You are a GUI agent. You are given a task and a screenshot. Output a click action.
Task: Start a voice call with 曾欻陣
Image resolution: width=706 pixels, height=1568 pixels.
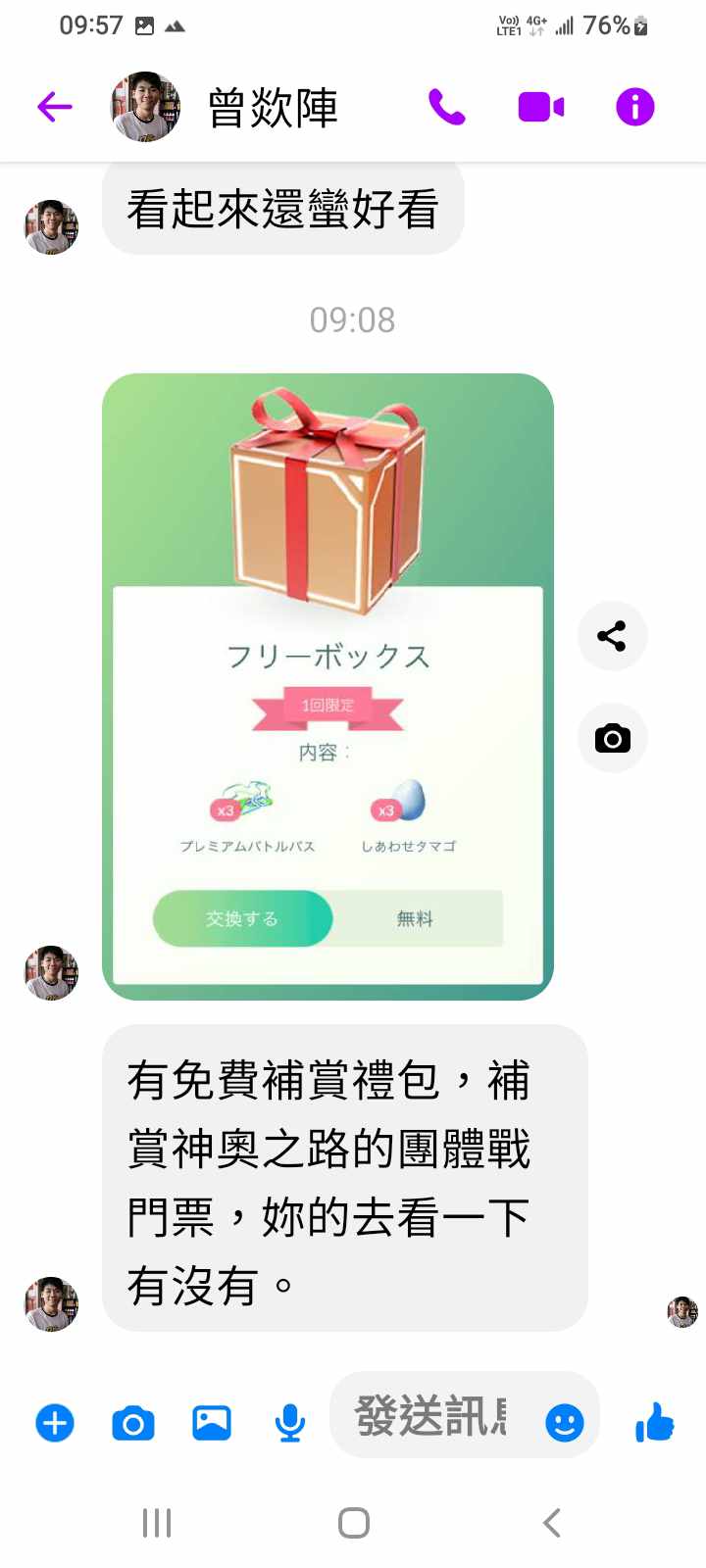click(x=446, y=107)
